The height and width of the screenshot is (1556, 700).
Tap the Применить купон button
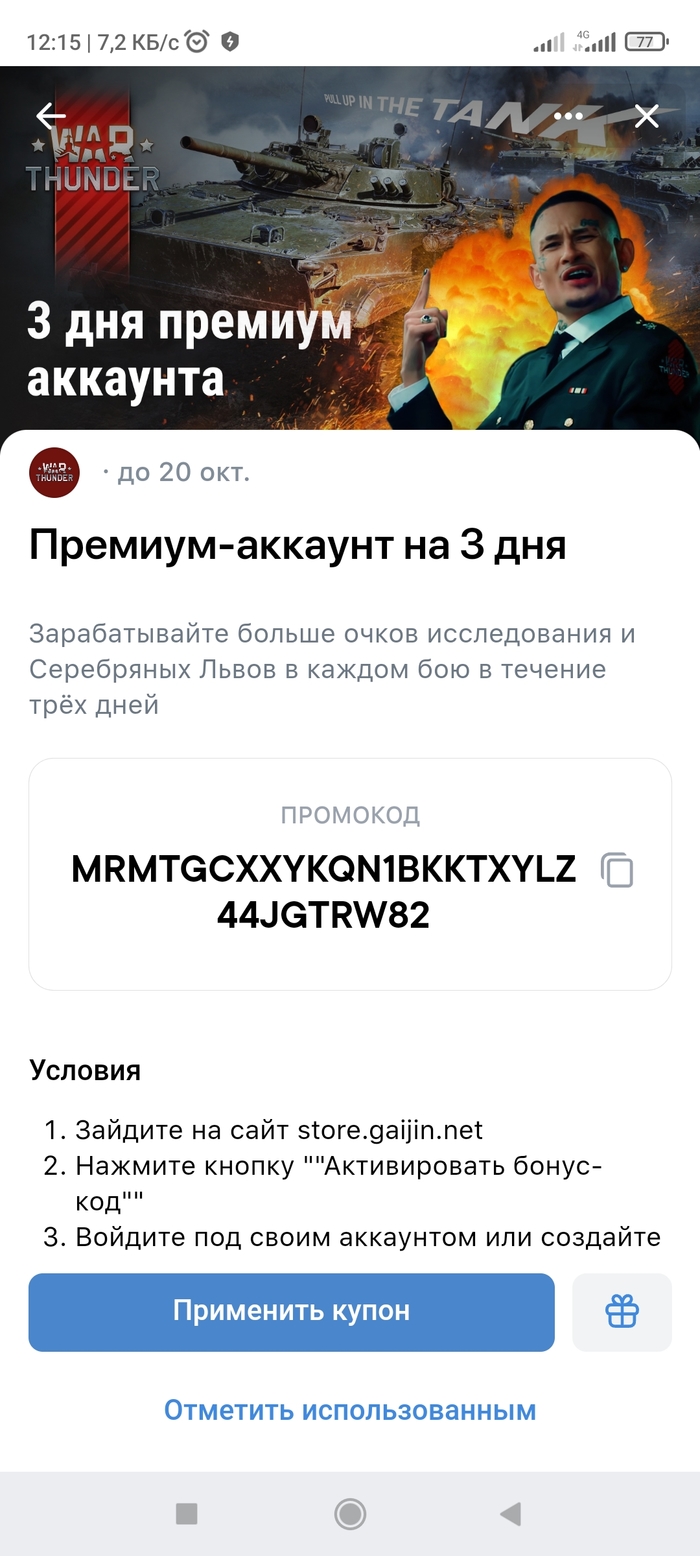coord(291,1311)
